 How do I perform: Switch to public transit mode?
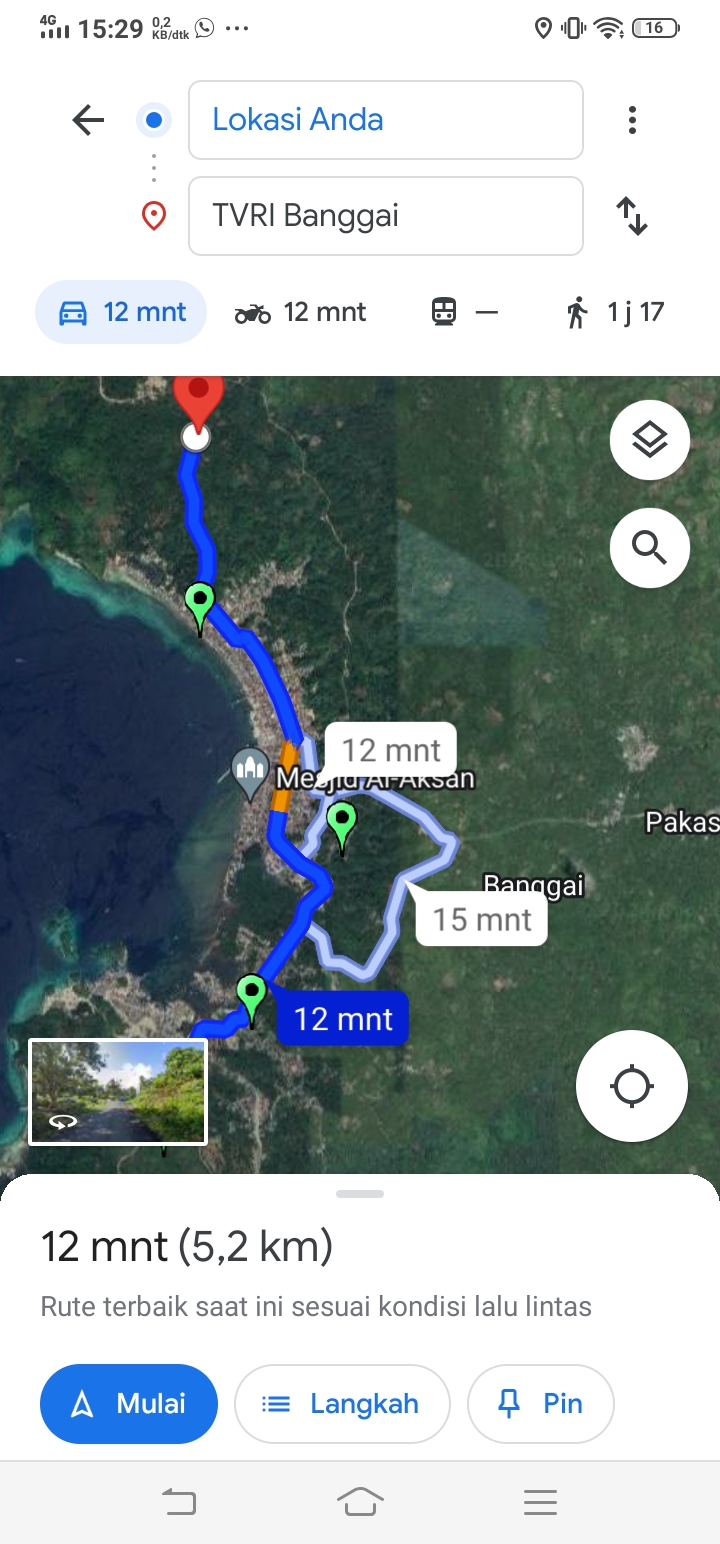pos(464,313)
